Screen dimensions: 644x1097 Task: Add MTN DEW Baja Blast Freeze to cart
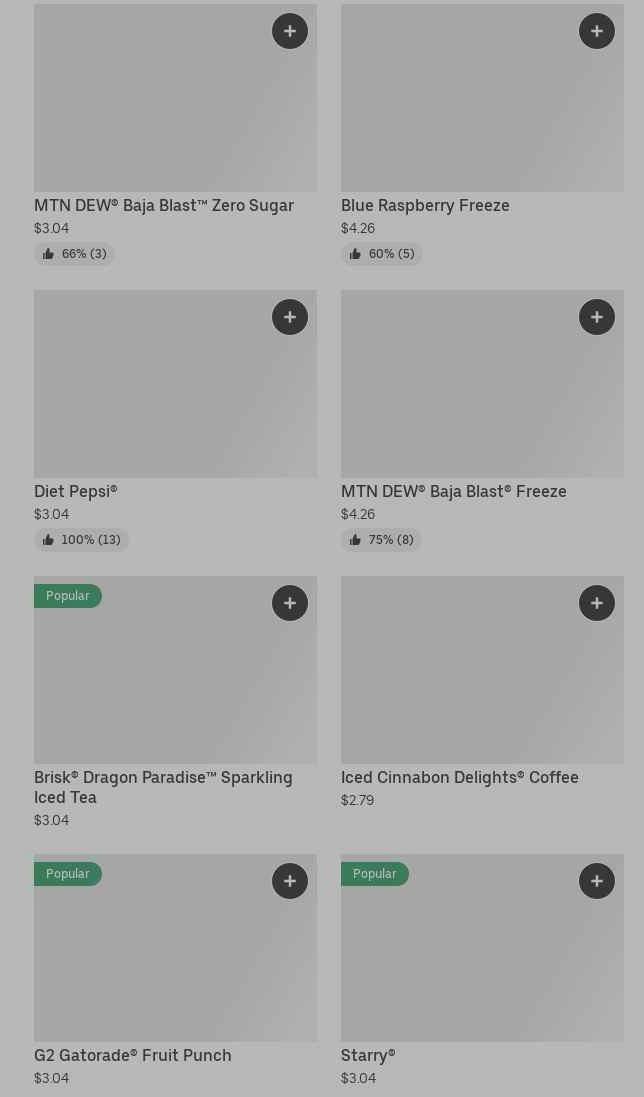(x=596, y=317)
